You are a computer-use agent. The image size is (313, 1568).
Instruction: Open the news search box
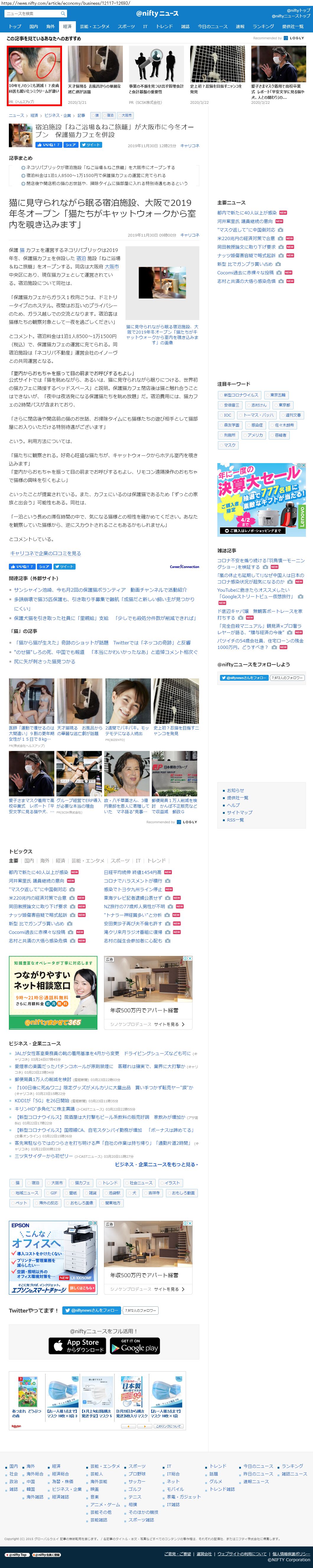pos(33,13)
